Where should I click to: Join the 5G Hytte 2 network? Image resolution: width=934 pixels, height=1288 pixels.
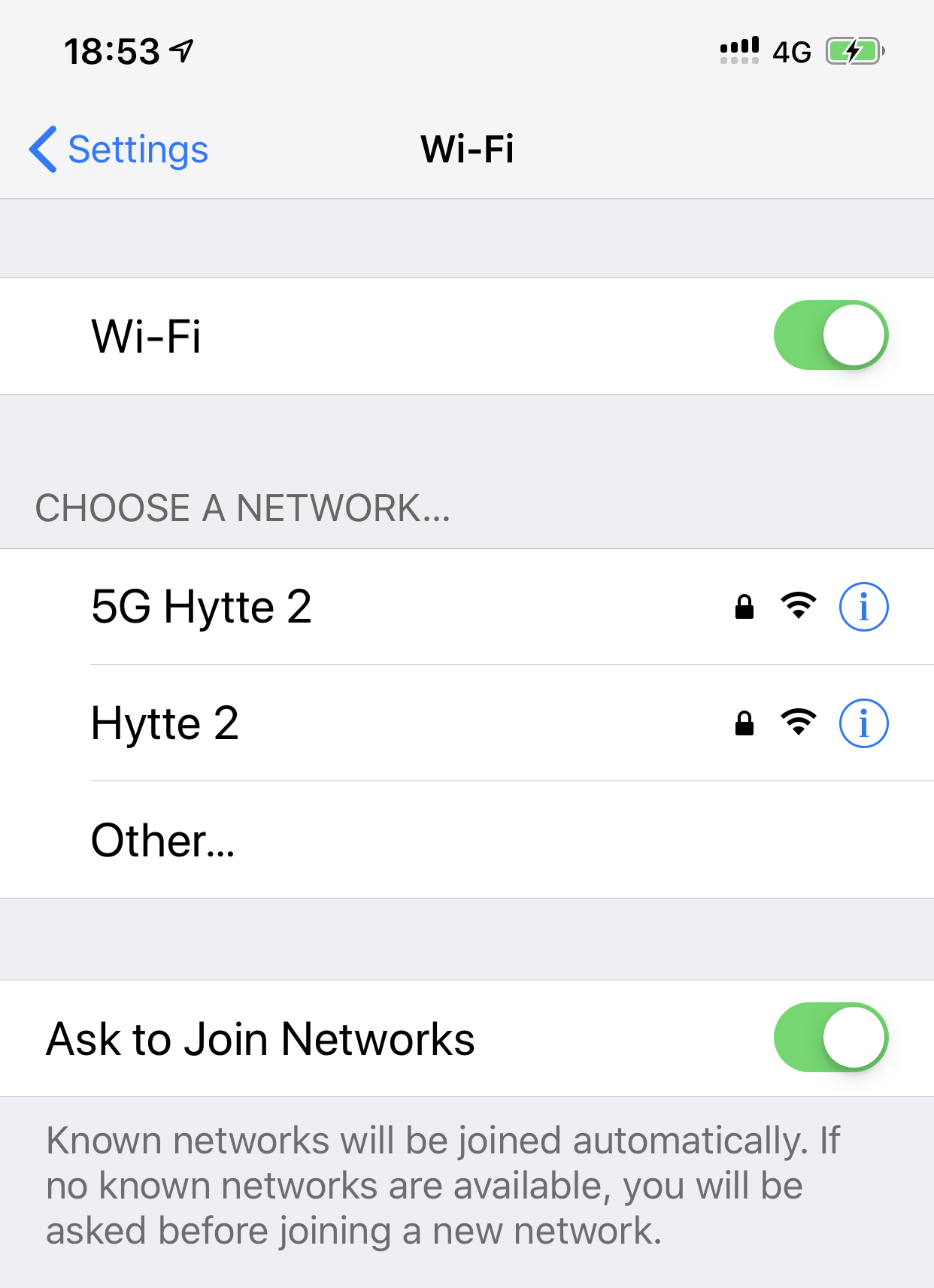click(x=202, y=607)
